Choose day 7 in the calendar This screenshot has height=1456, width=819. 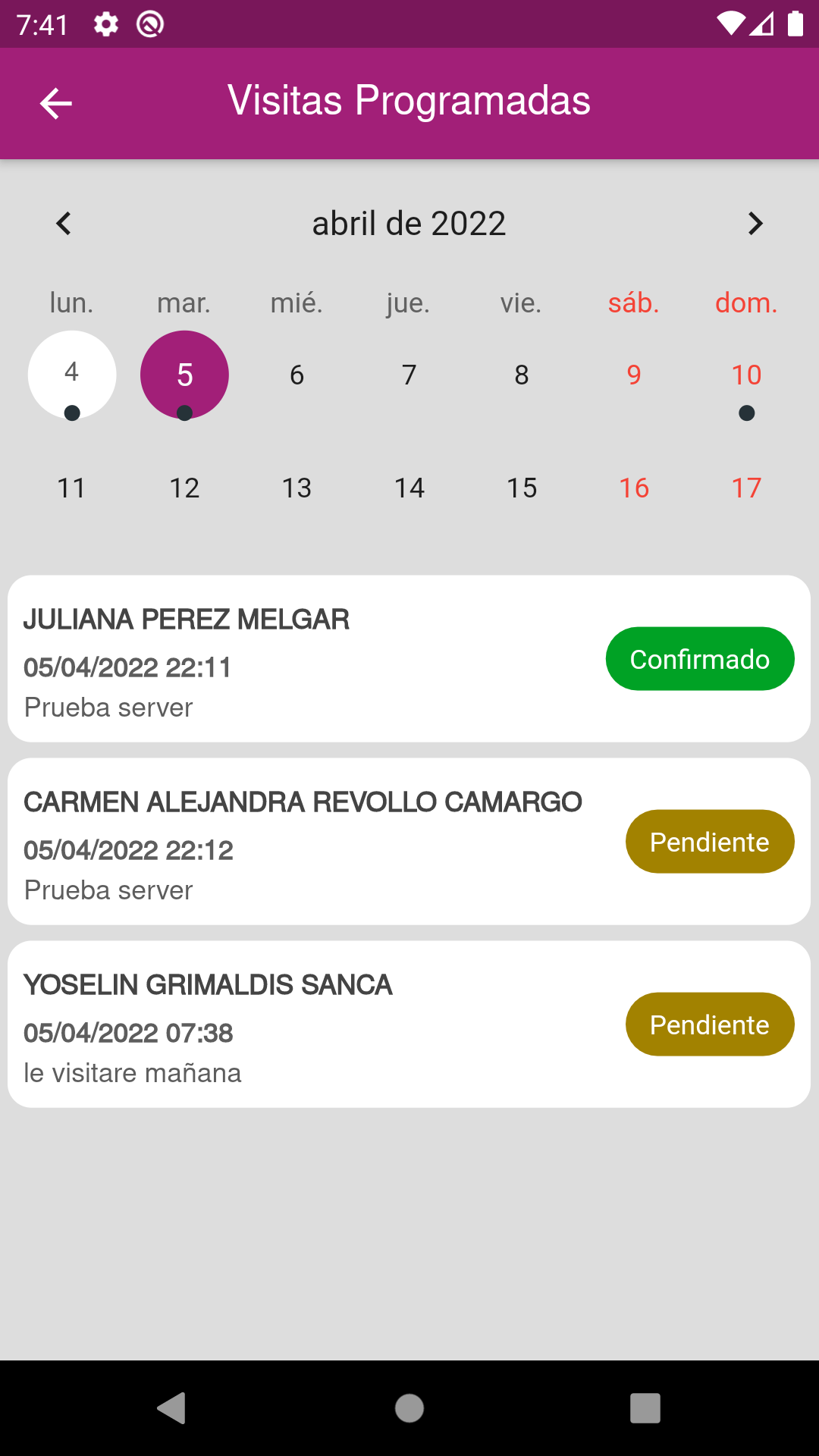pos(409,375)
